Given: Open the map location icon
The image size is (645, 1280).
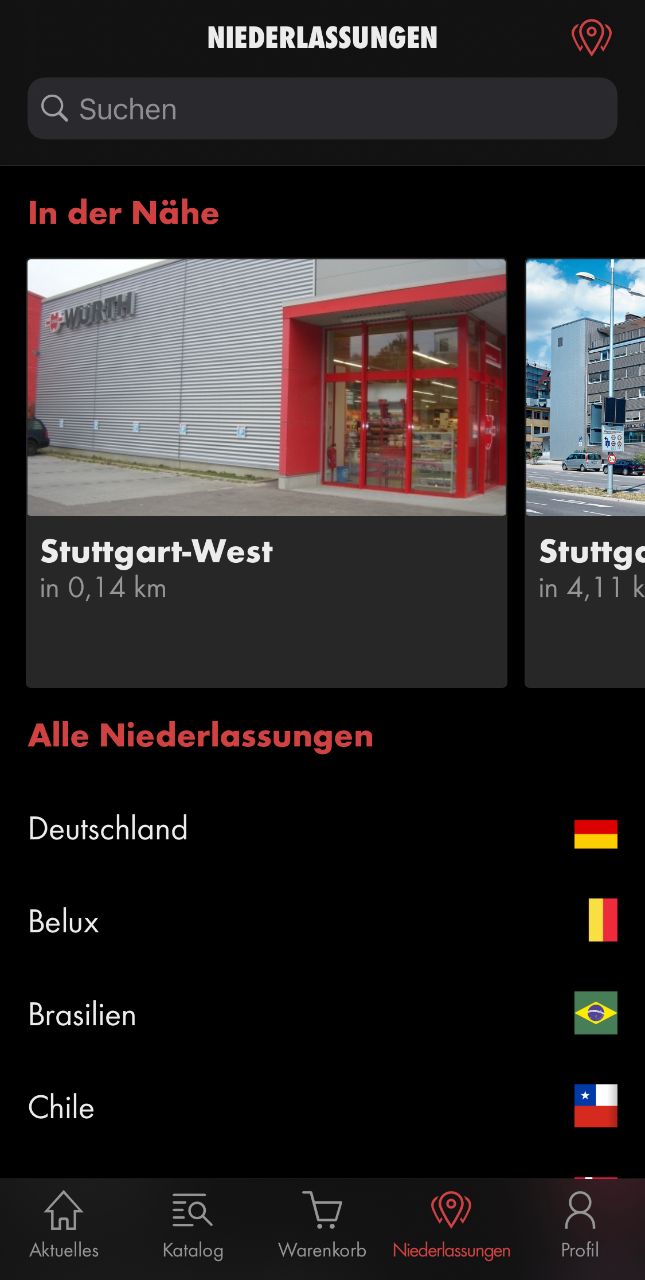Looking at the screenshot, I should pos(591,38).
